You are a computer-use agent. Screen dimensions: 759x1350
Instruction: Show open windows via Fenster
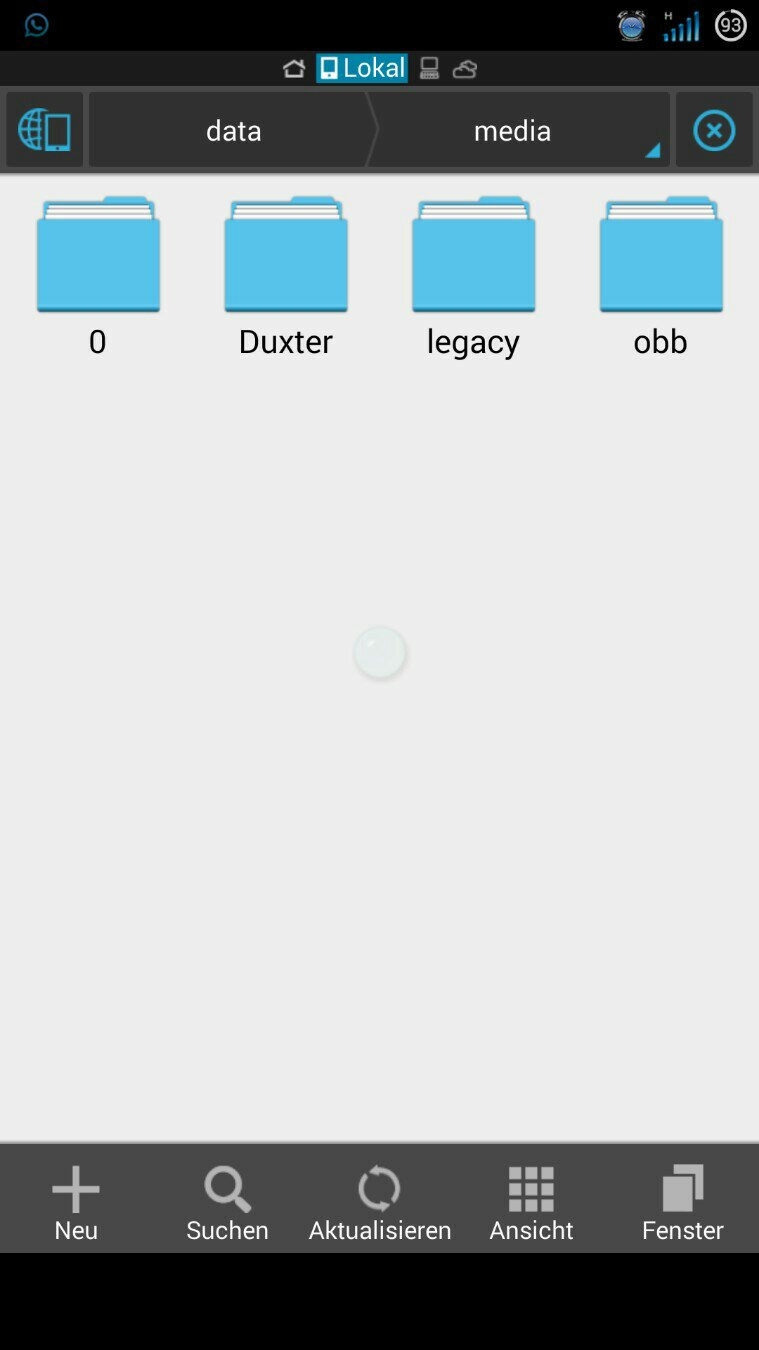[x=683, y=1200]
